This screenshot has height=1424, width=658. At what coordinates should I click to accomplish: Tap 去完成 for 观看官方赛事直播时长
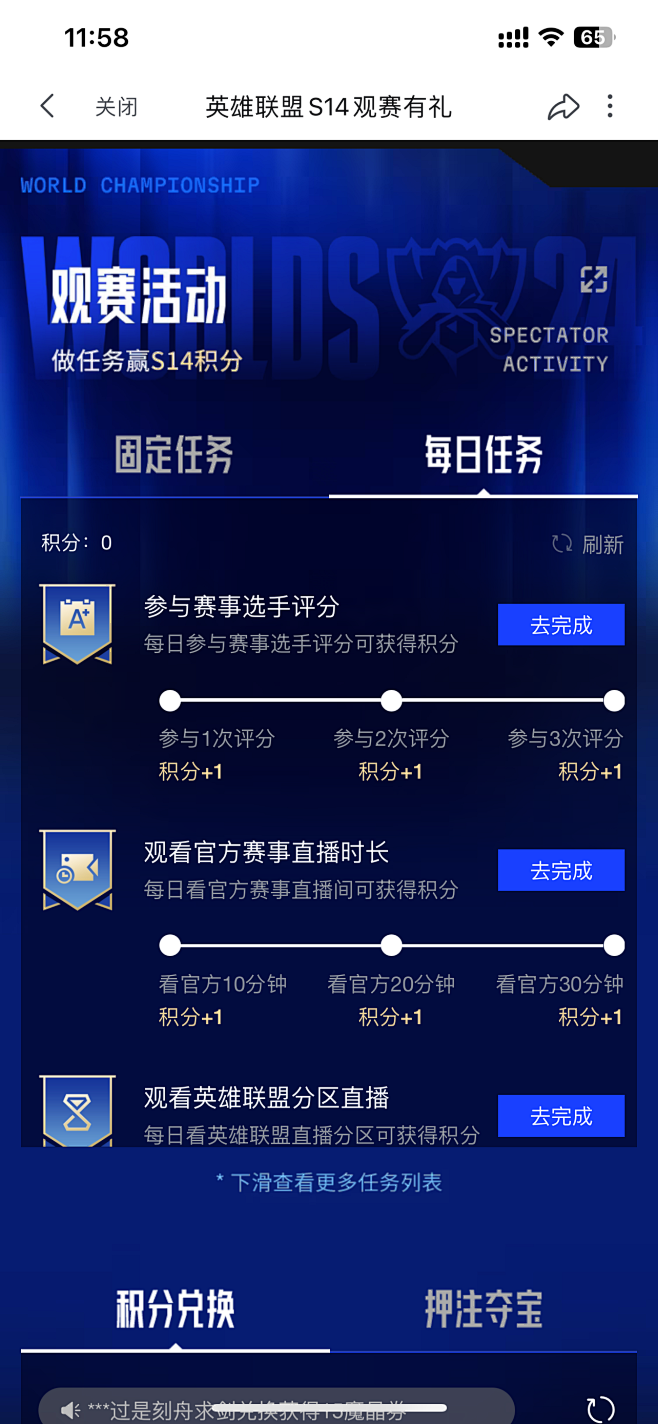click(561, 870)
